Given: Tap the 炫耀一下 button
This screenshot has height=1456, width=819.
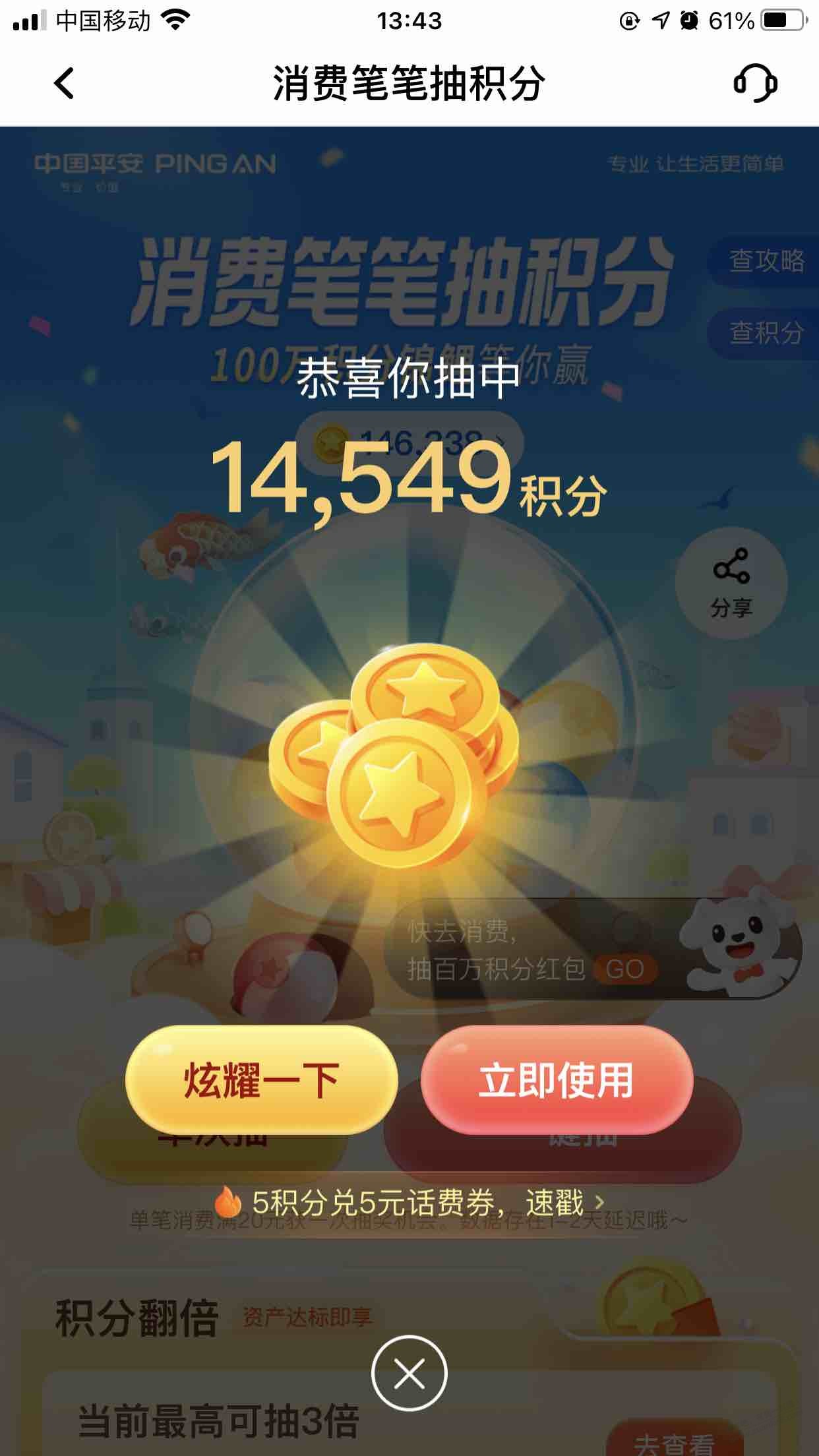Looking at the screenshot, I should click(261, 1080).
